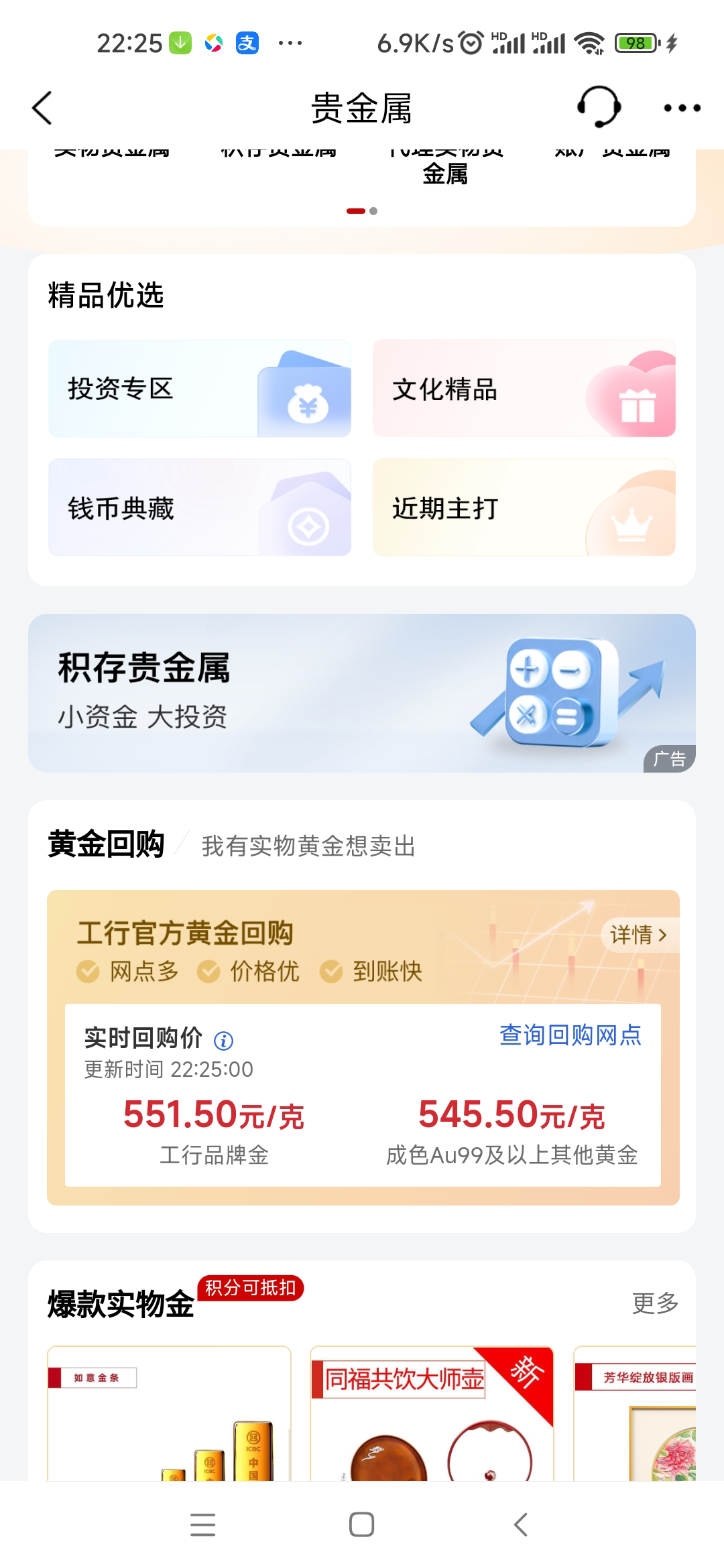The height and width of the screenshot is (1568, 724).
Task: Open the info icon beside 实时回购价
Action: 223,1041
